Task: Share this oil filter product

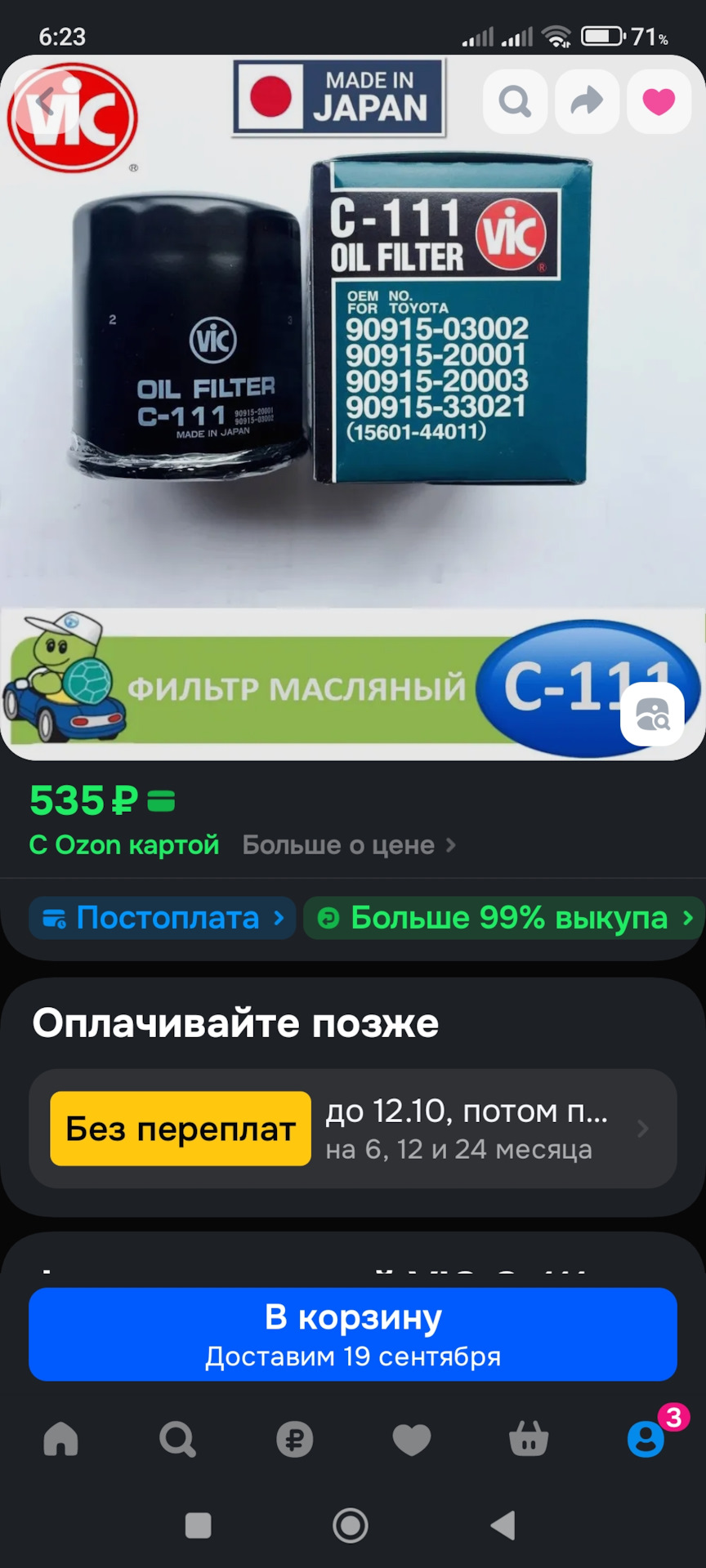Action: (587, 101)
